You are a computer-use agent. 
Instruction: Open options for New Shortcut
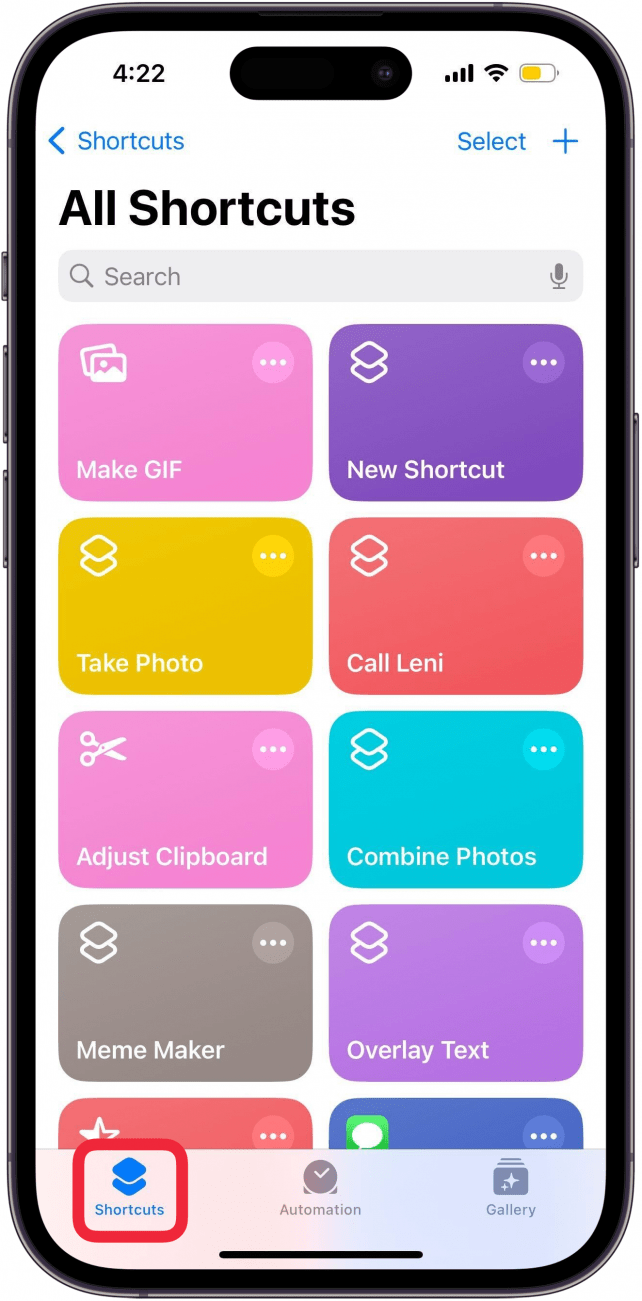[x=543, y=363]
